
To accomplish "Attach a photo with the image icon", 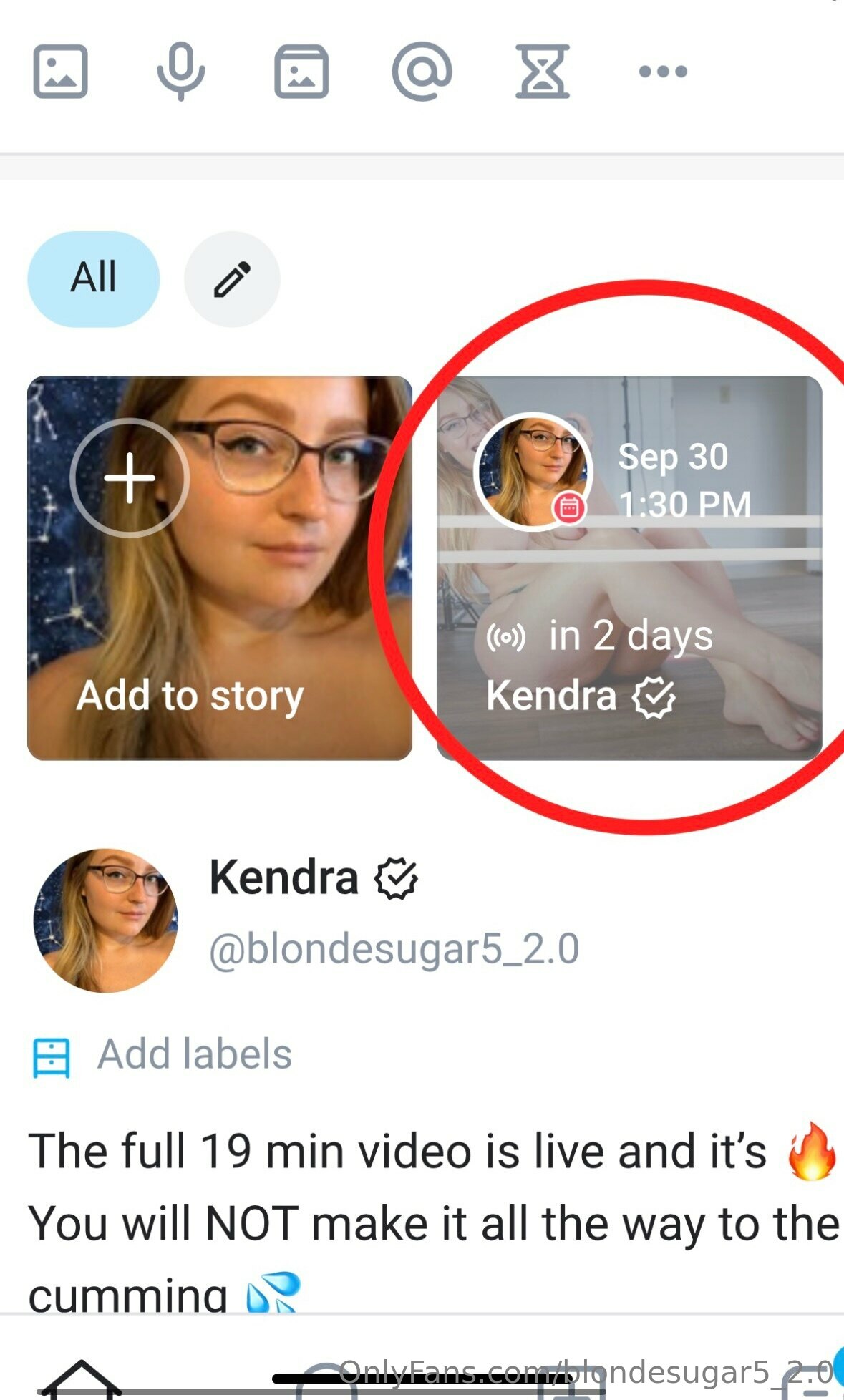I will pos(61,72).
